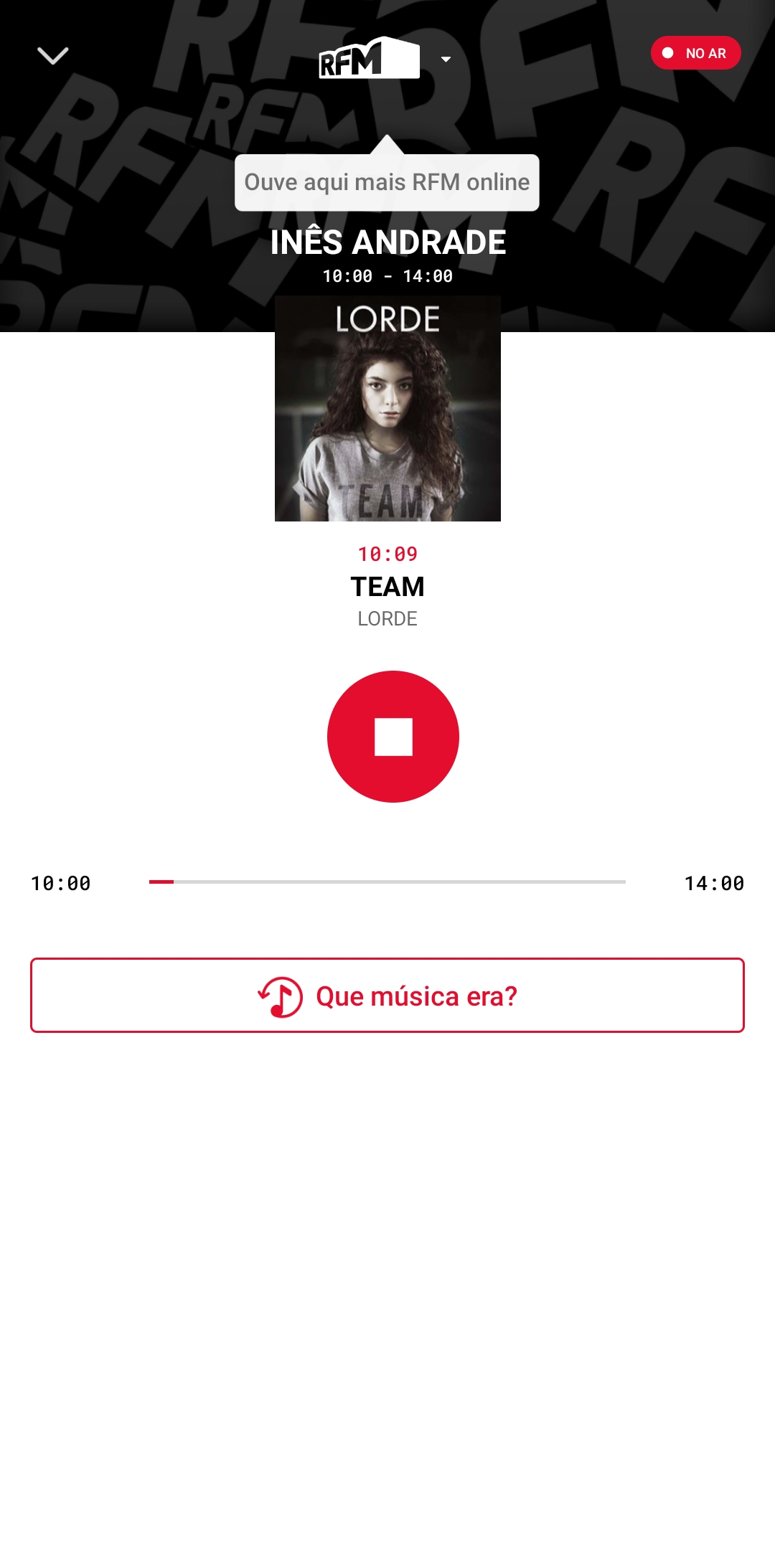Image resolution: width=775 pixels, height=1568 pixels.
Task: Jump to live with NO AR button
Action: point(695,53)
